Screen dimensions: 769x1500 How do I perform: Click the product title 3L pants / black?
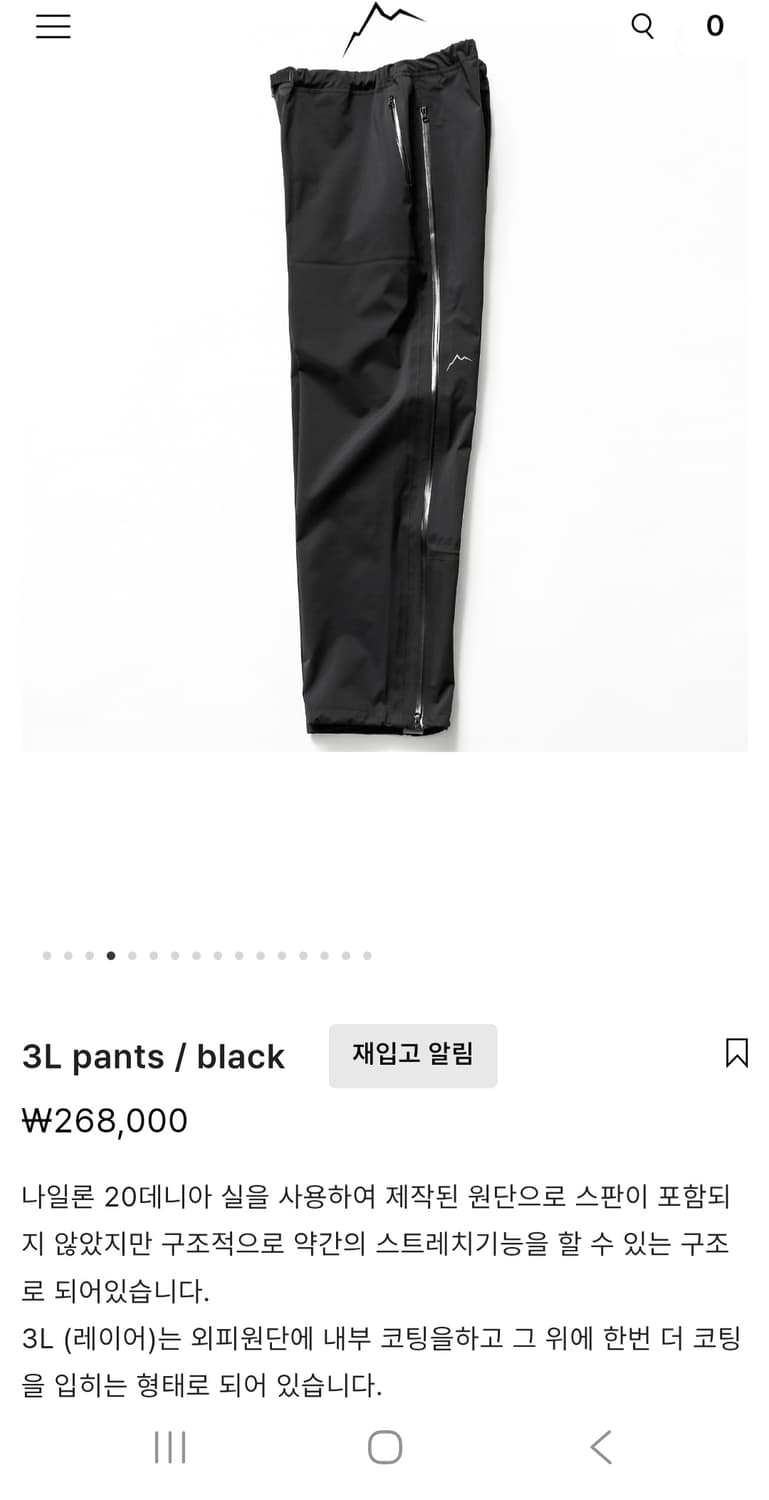[x=153, y=1056]
